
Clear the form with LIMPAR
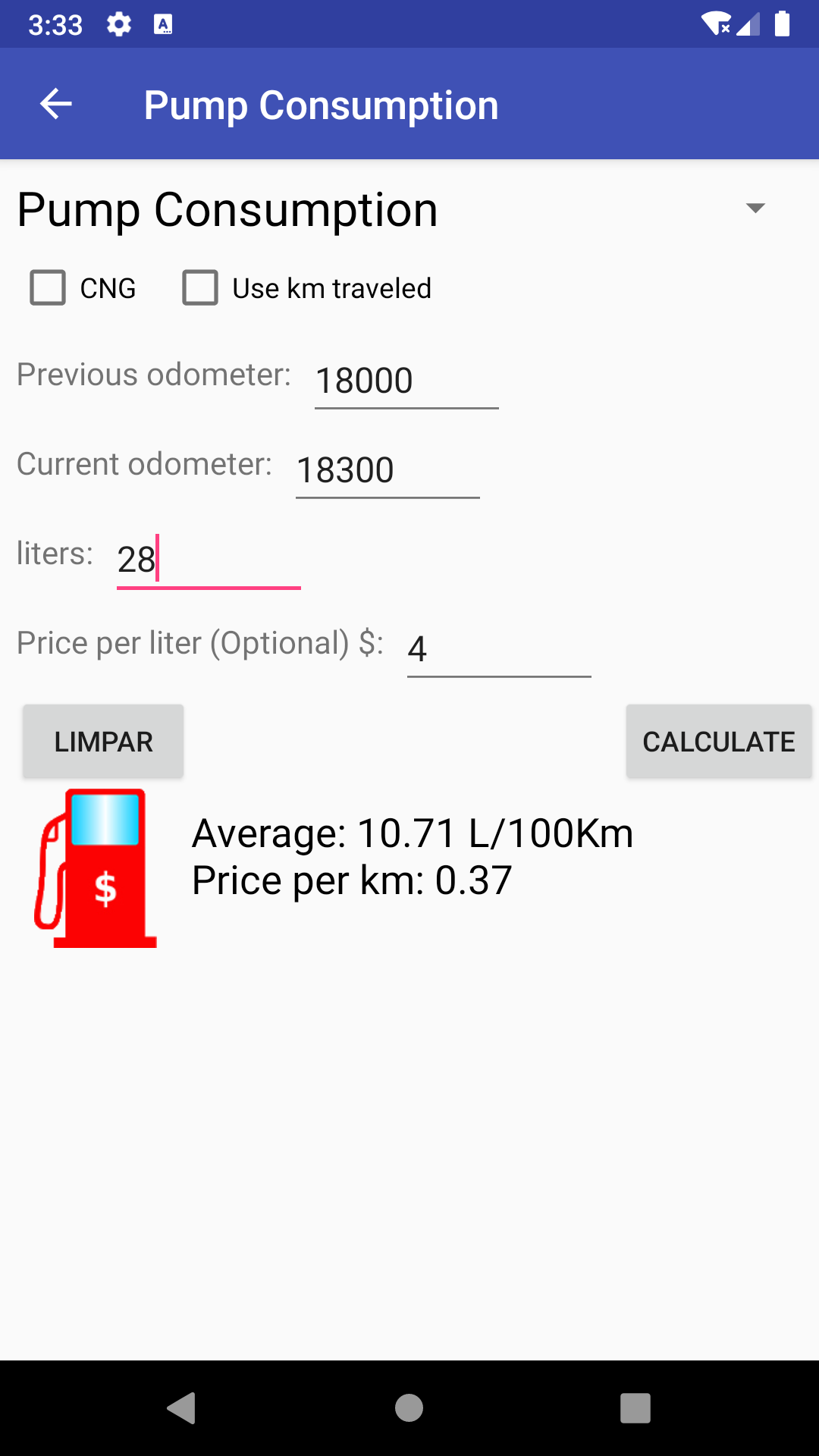point(103,742)
